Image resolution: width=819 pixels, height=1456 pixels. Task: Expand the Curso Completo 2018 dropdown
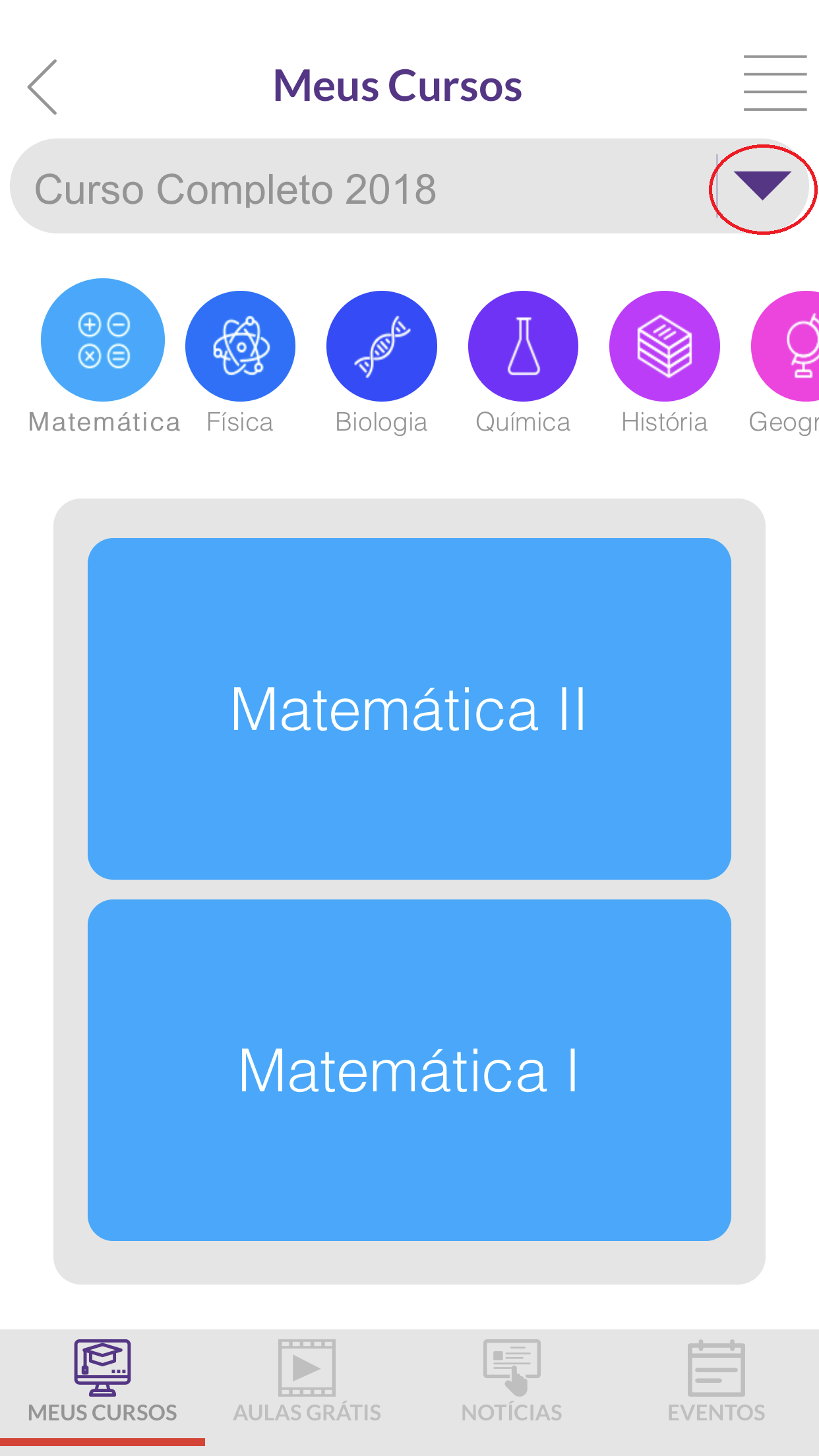coord(762,186)
